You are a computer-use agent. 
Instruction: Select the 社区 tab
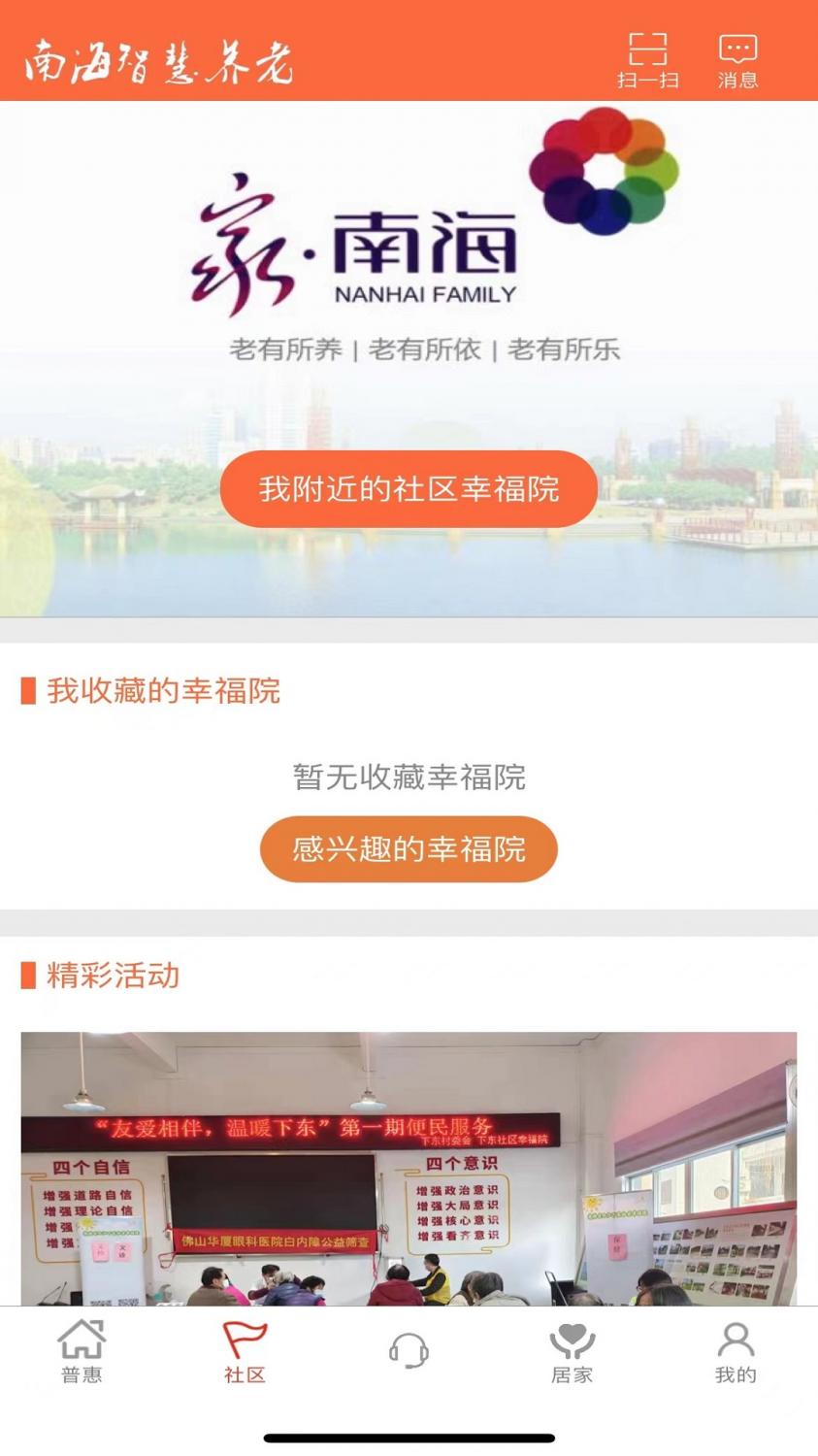pos(245,1351)
